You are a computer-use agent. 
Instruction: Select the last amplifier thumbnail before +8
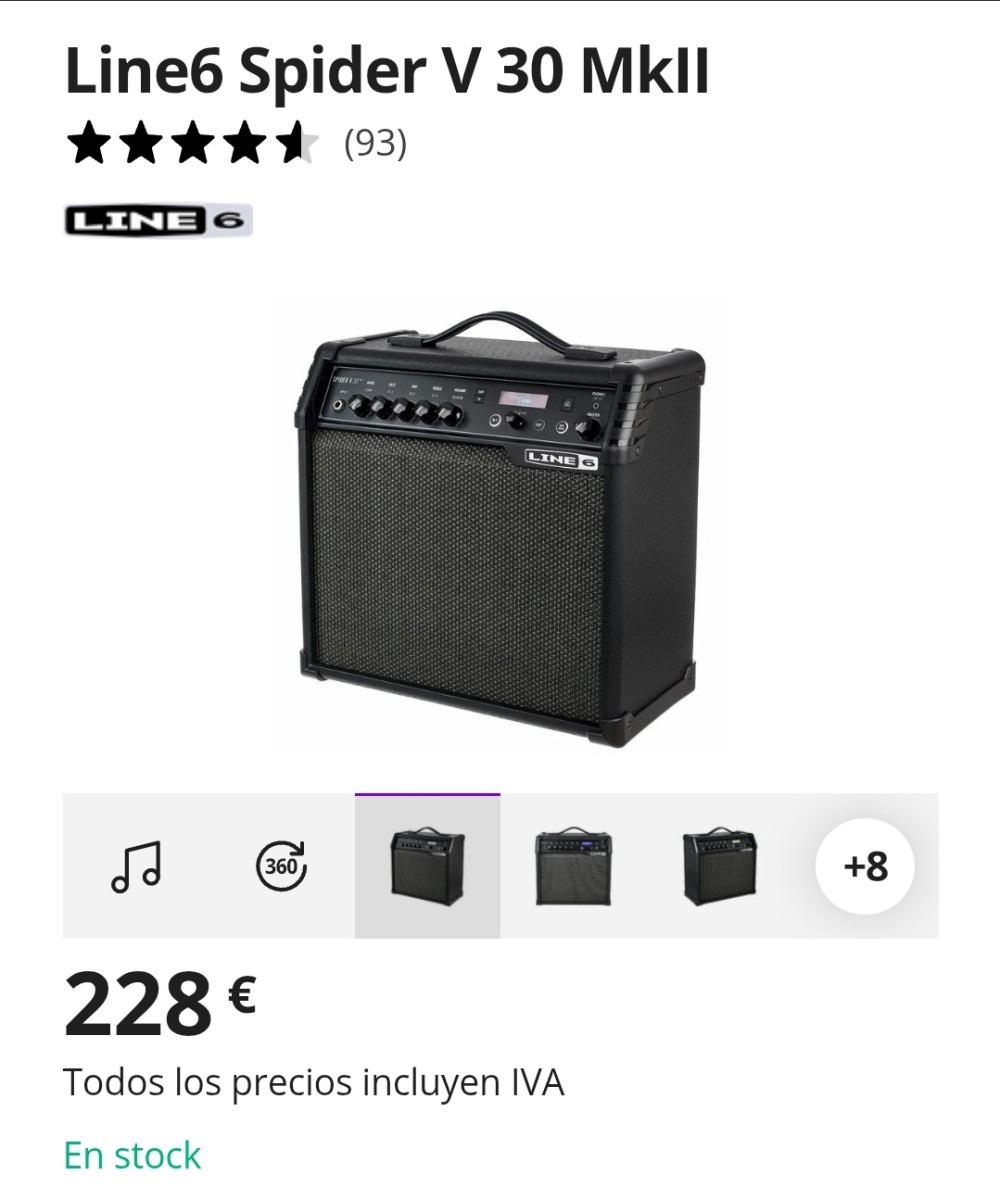pos(719,866)
